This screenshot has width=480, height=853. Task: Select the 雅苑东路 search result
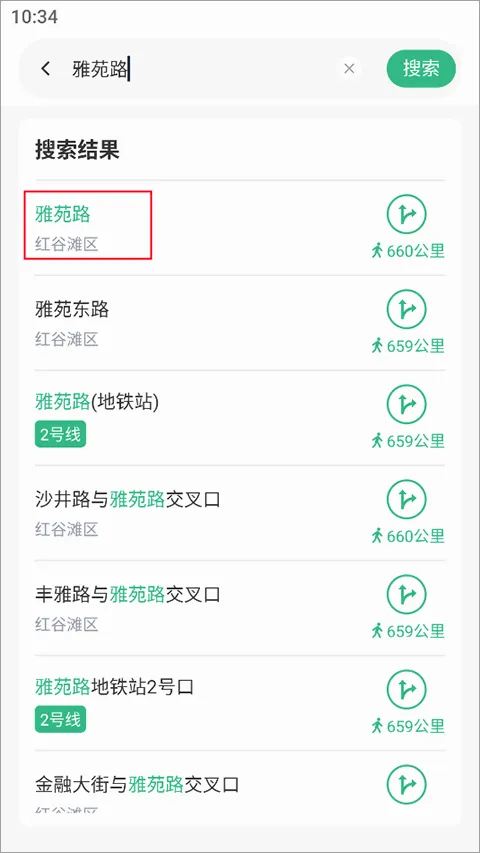pos(240,323)
